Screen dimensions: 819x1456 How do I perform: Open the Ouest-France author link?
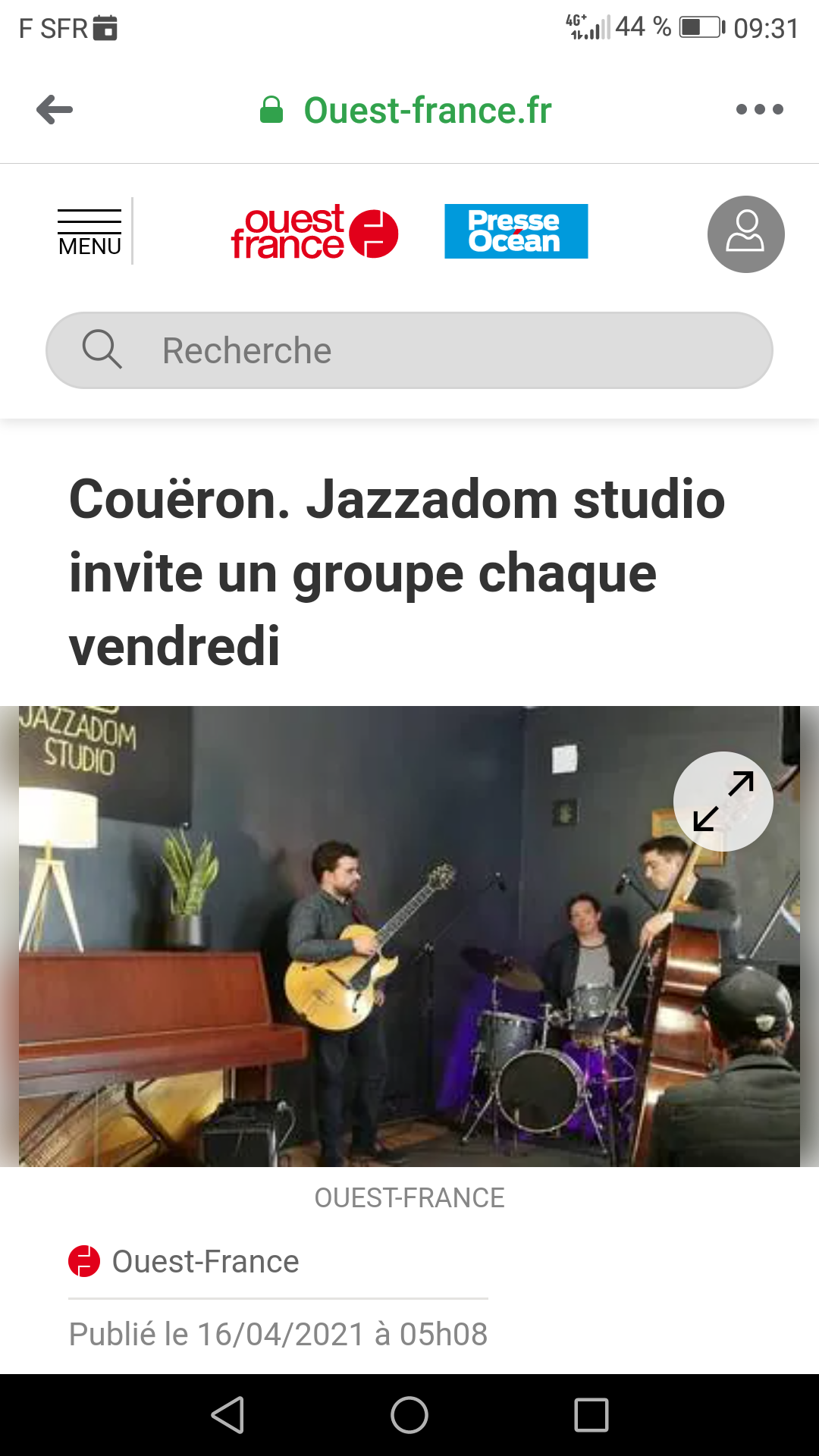(205, 1262)
